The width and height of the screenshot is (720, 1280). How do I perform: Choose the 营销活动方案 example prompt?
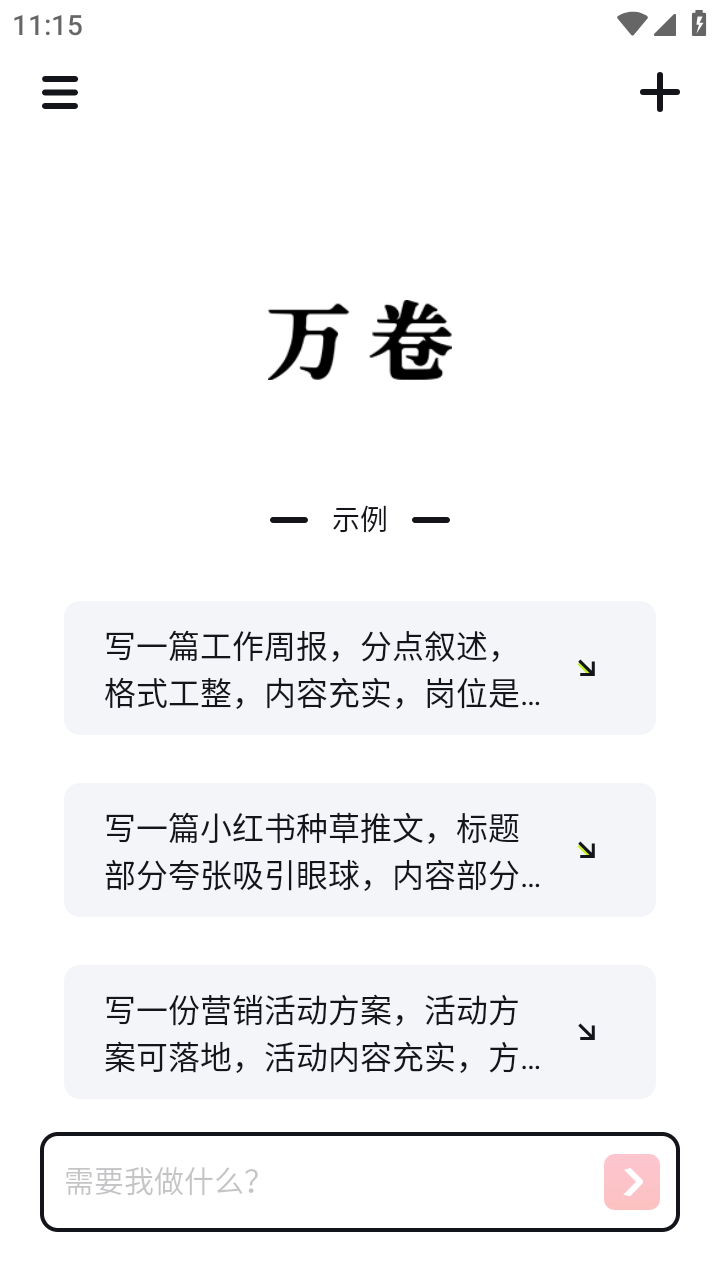(320, 1032)
